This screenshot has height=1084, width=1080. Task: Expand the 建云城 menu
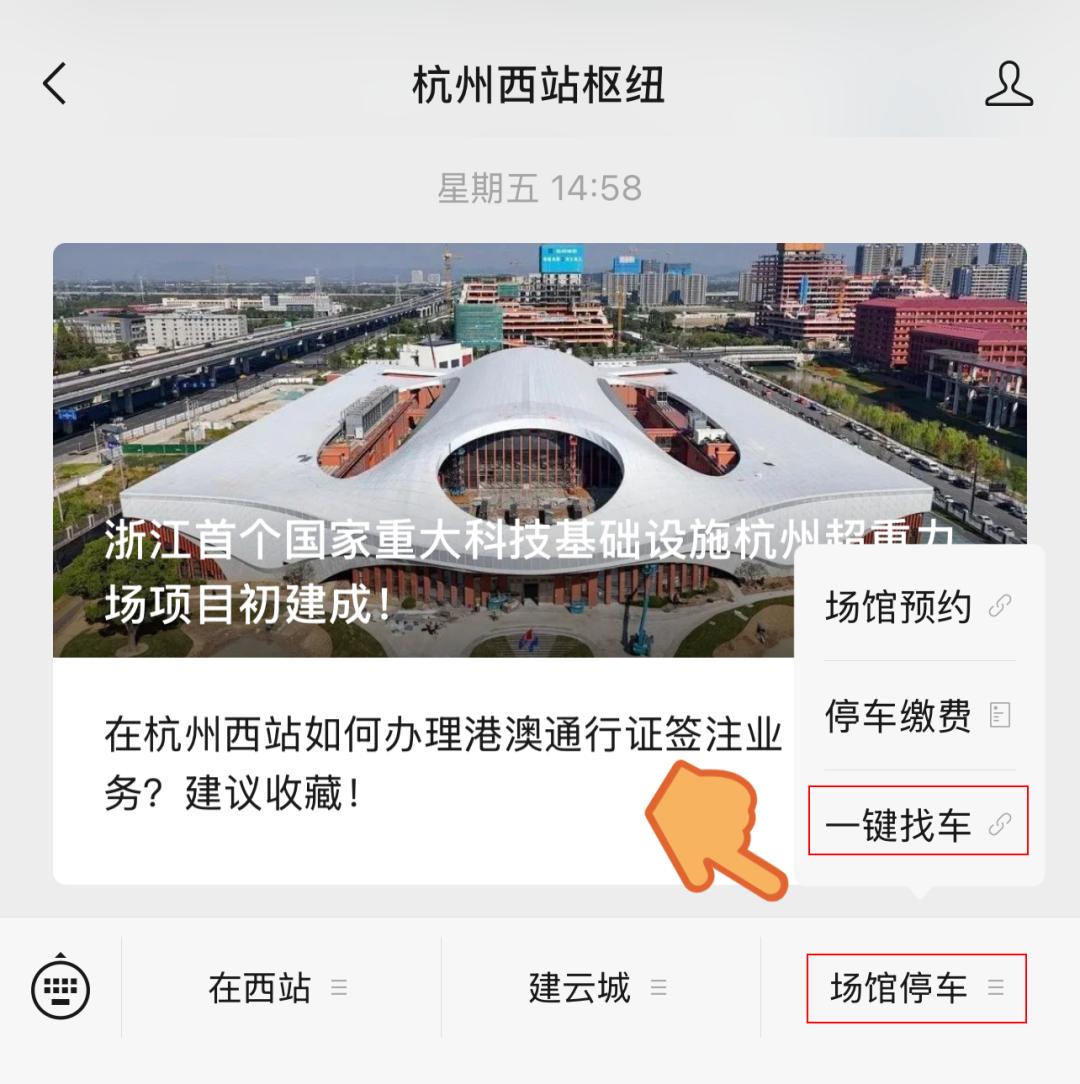(x=598, y=988)
